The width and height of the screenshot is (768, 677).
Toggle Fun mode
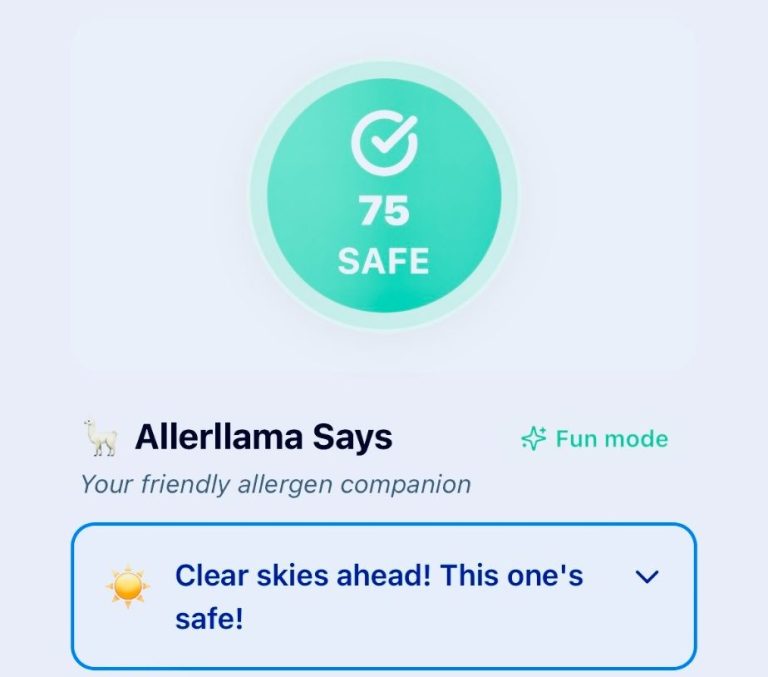595,439
